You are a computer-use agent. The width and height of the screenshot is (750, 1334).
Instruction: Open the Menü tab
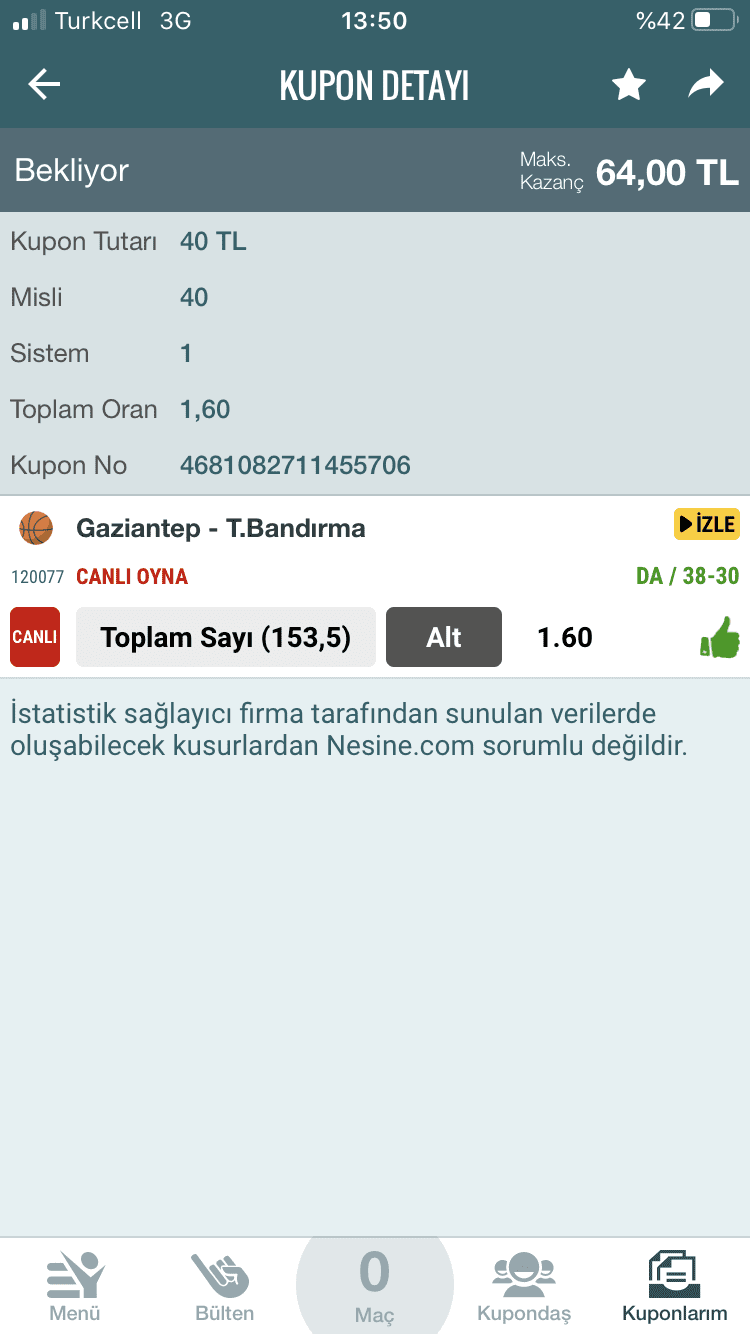[75, 1286]
